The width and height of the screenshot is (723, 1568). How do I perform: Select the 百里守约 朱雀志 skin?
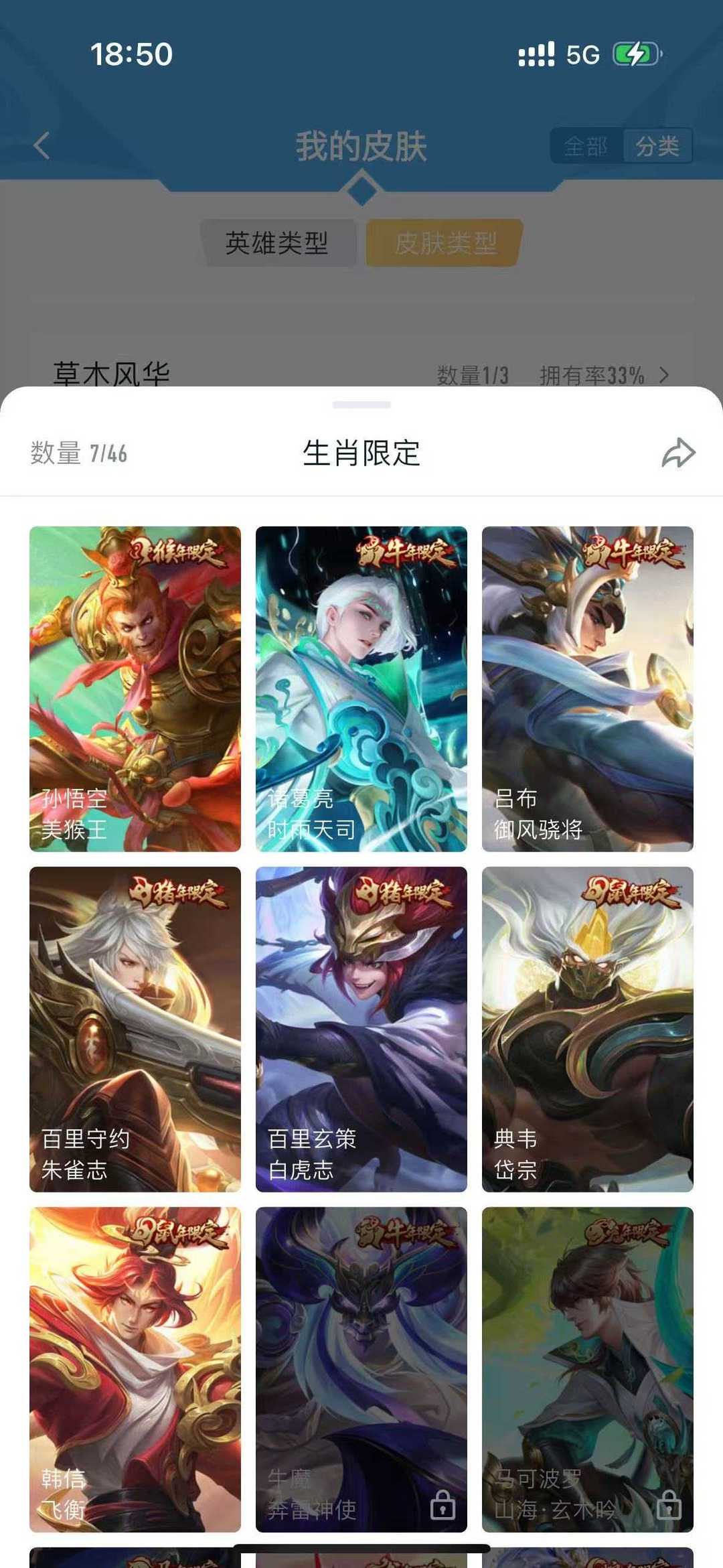(x=135, y=1029)
